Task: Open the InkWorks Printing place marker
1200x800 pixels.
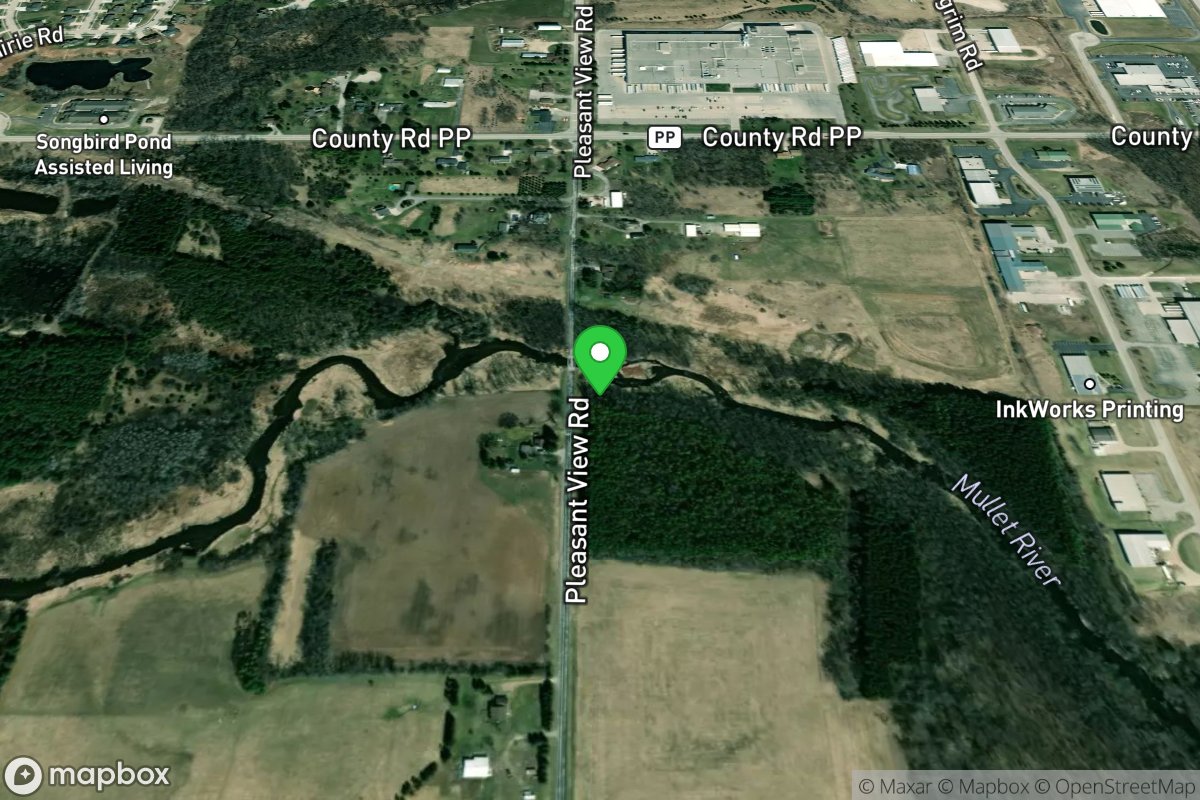Action: tap(1089, 385)
